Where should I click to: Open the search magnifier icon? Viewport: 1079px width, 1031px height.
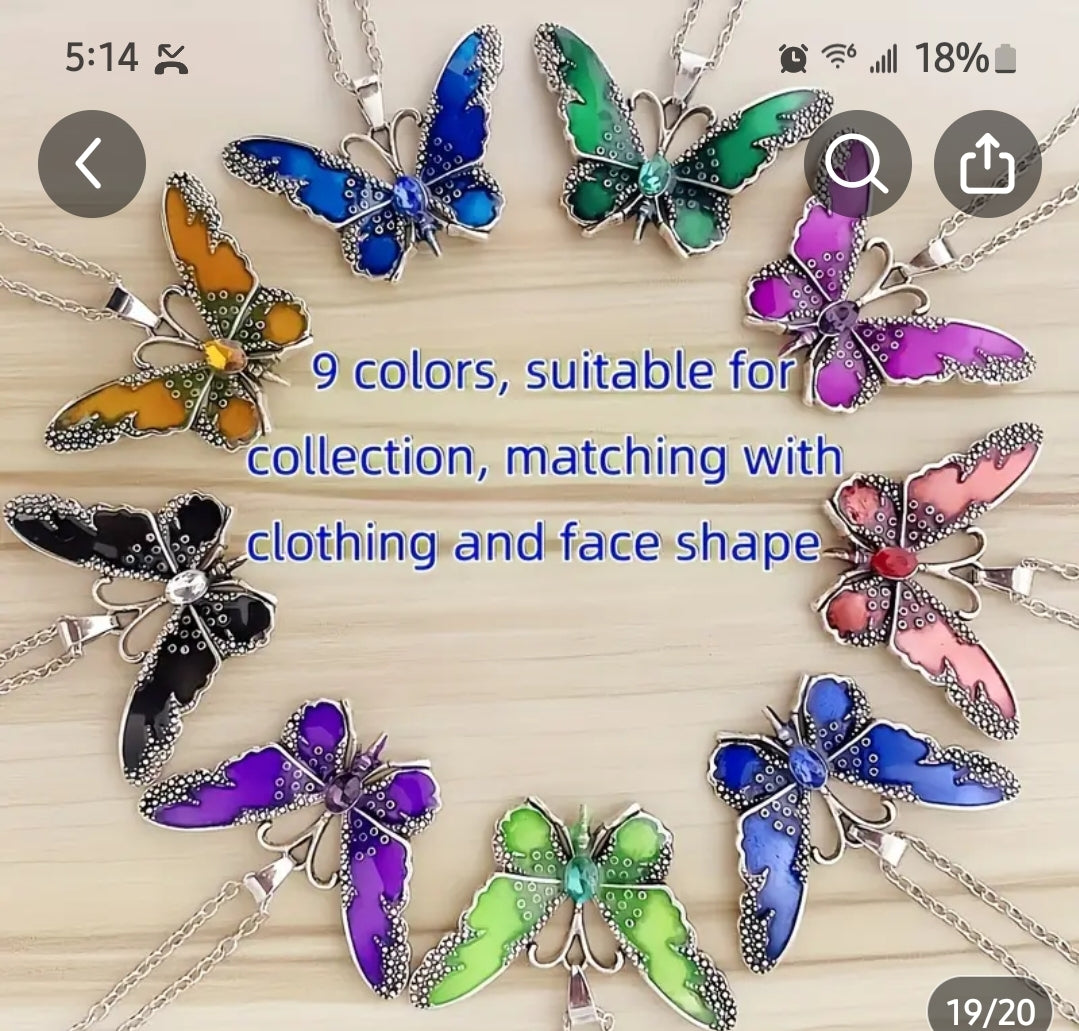coord(858,164)
